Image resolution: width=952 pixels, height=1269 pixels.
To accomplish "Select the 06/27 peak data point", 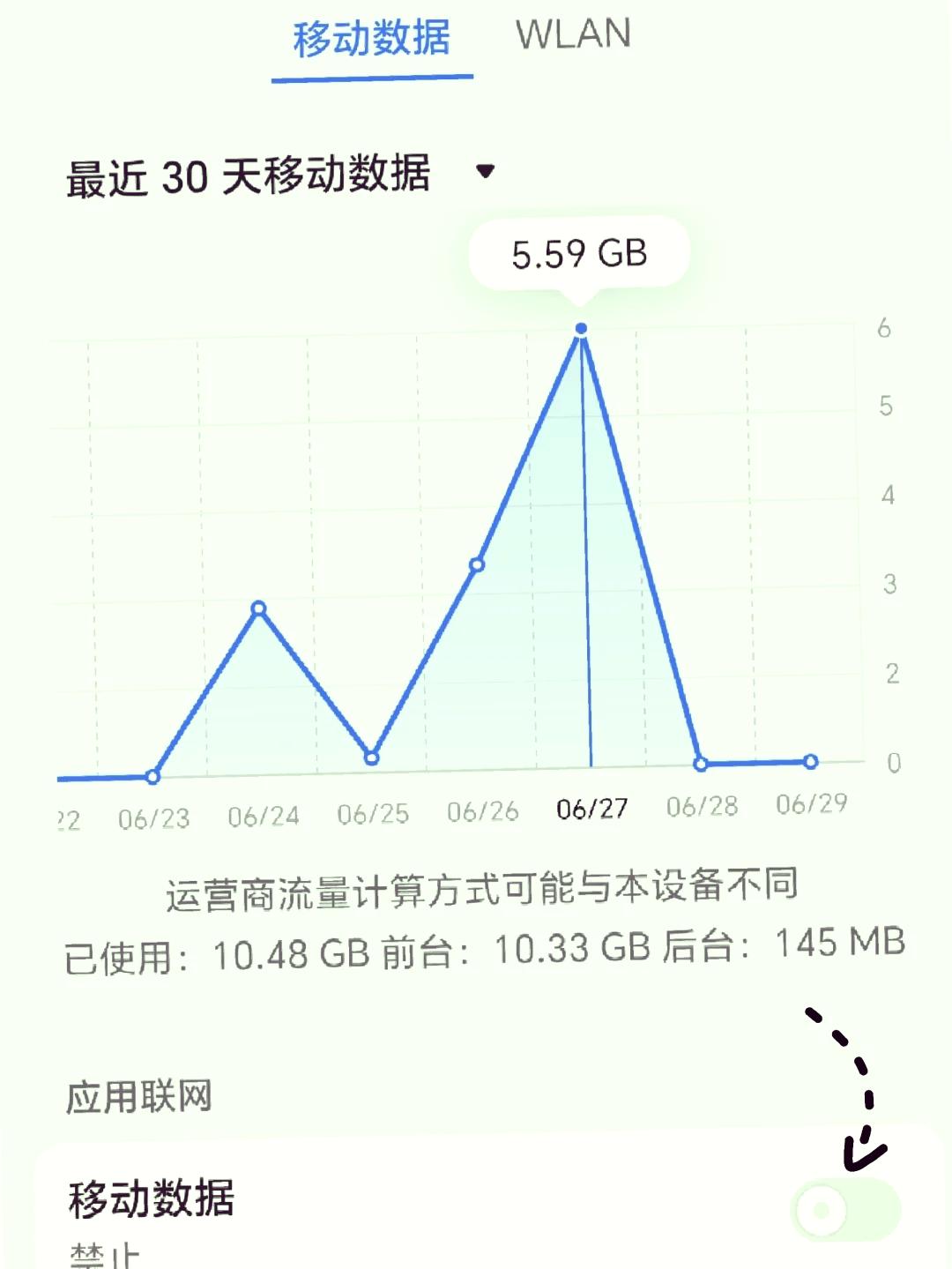I will coord(580,327).
